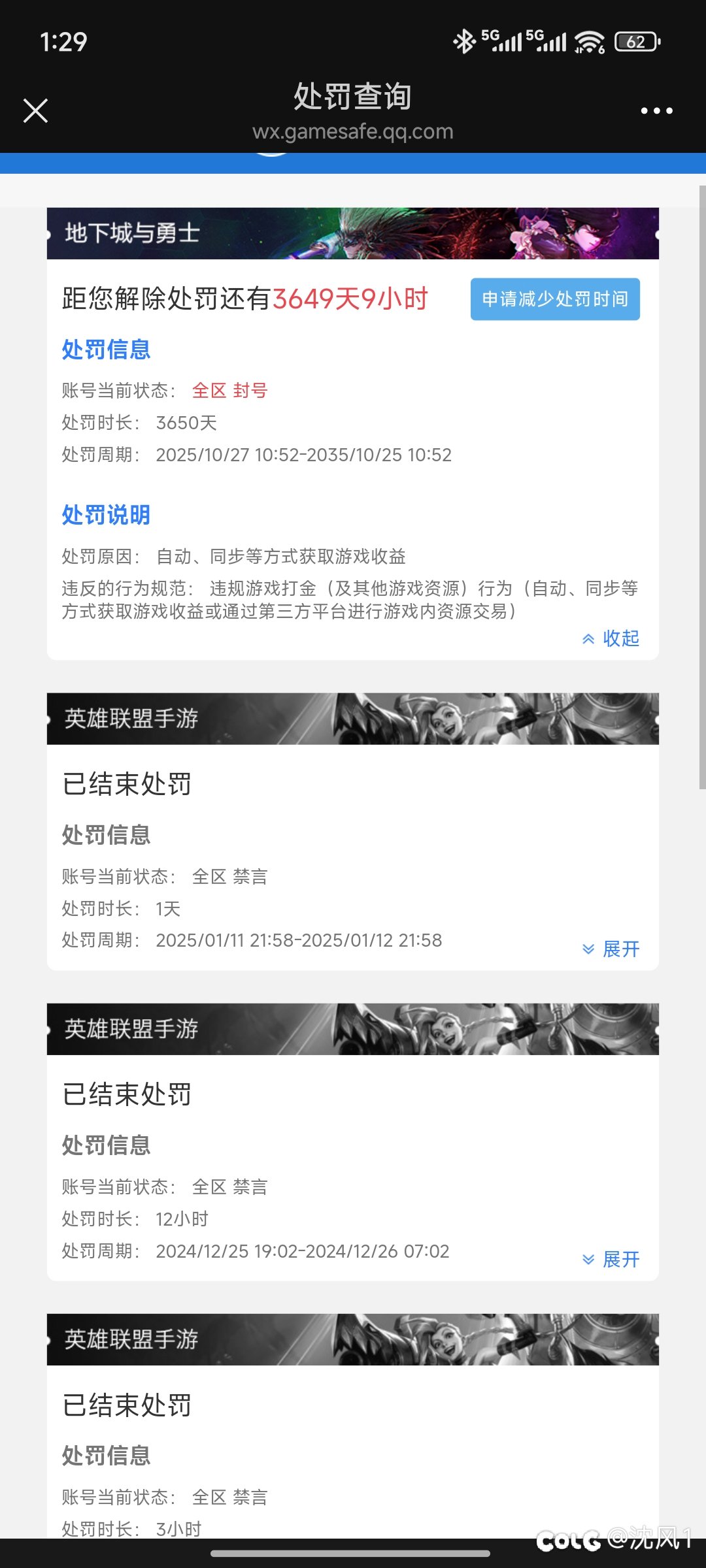Tap the 5G signal indicator

click(x=502, y=41)
